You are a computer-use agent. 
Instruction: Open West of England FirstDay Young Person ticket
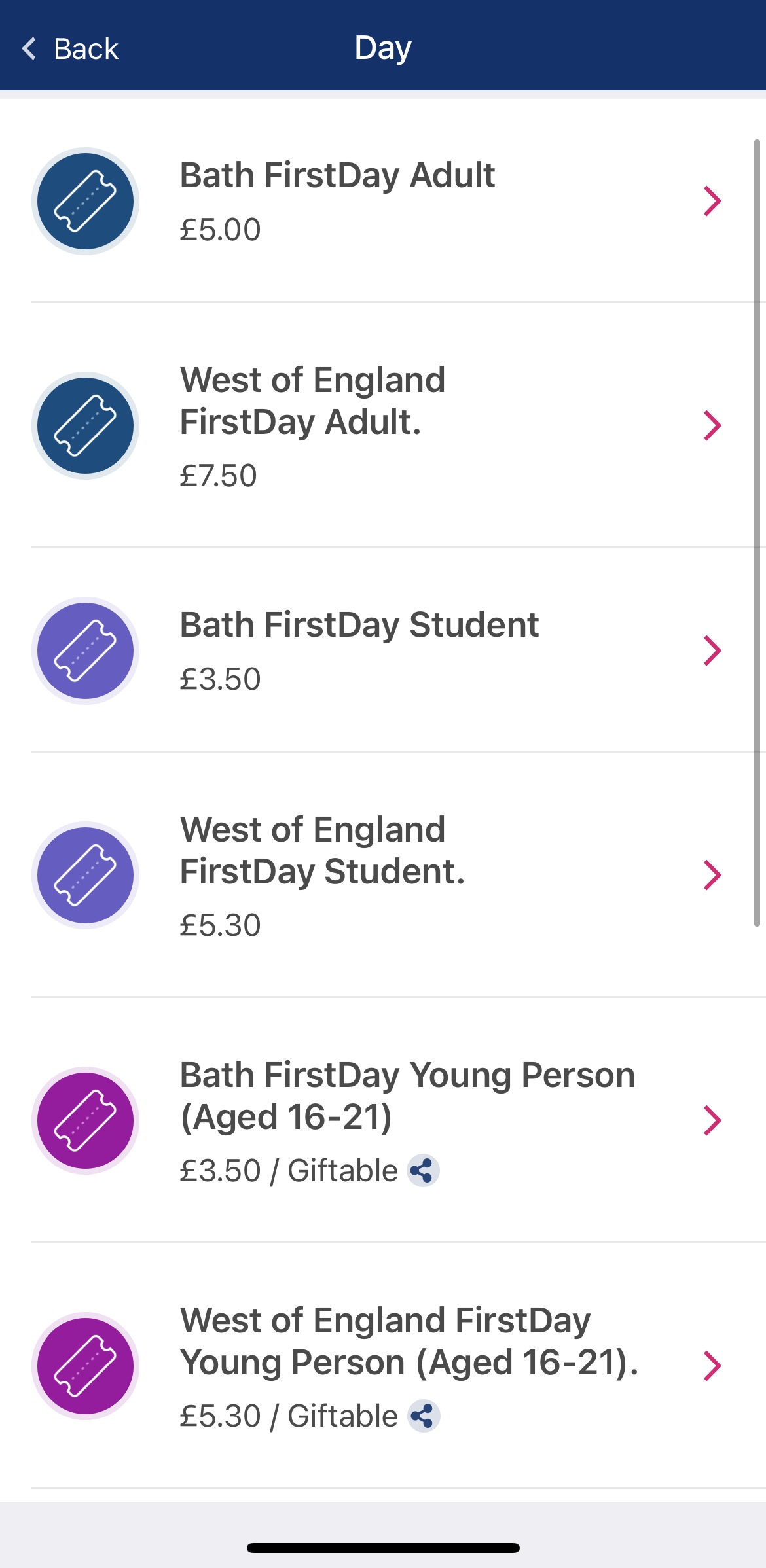pos(383,1366)
